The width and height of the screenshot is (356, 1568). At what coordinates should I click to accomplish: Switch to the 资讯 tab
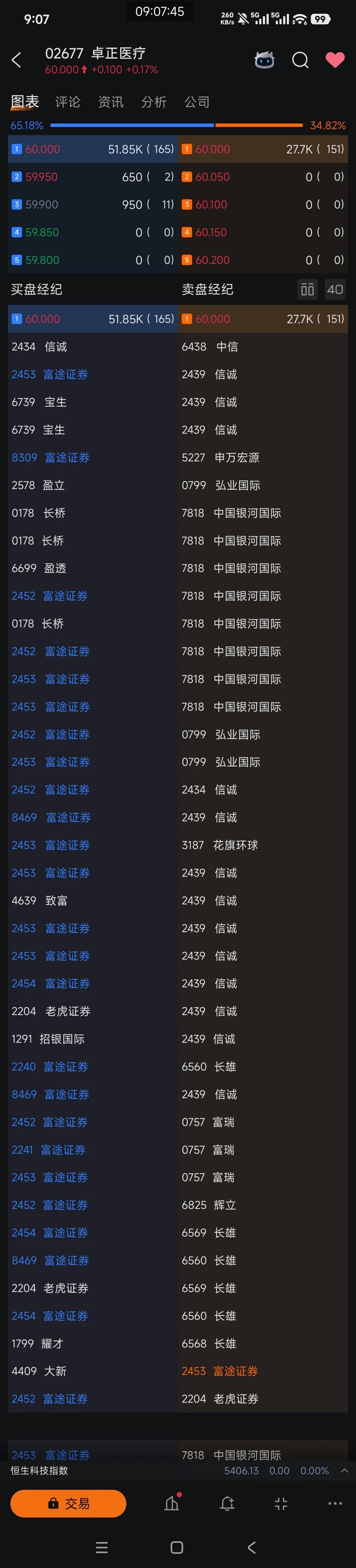click(110, 102)
